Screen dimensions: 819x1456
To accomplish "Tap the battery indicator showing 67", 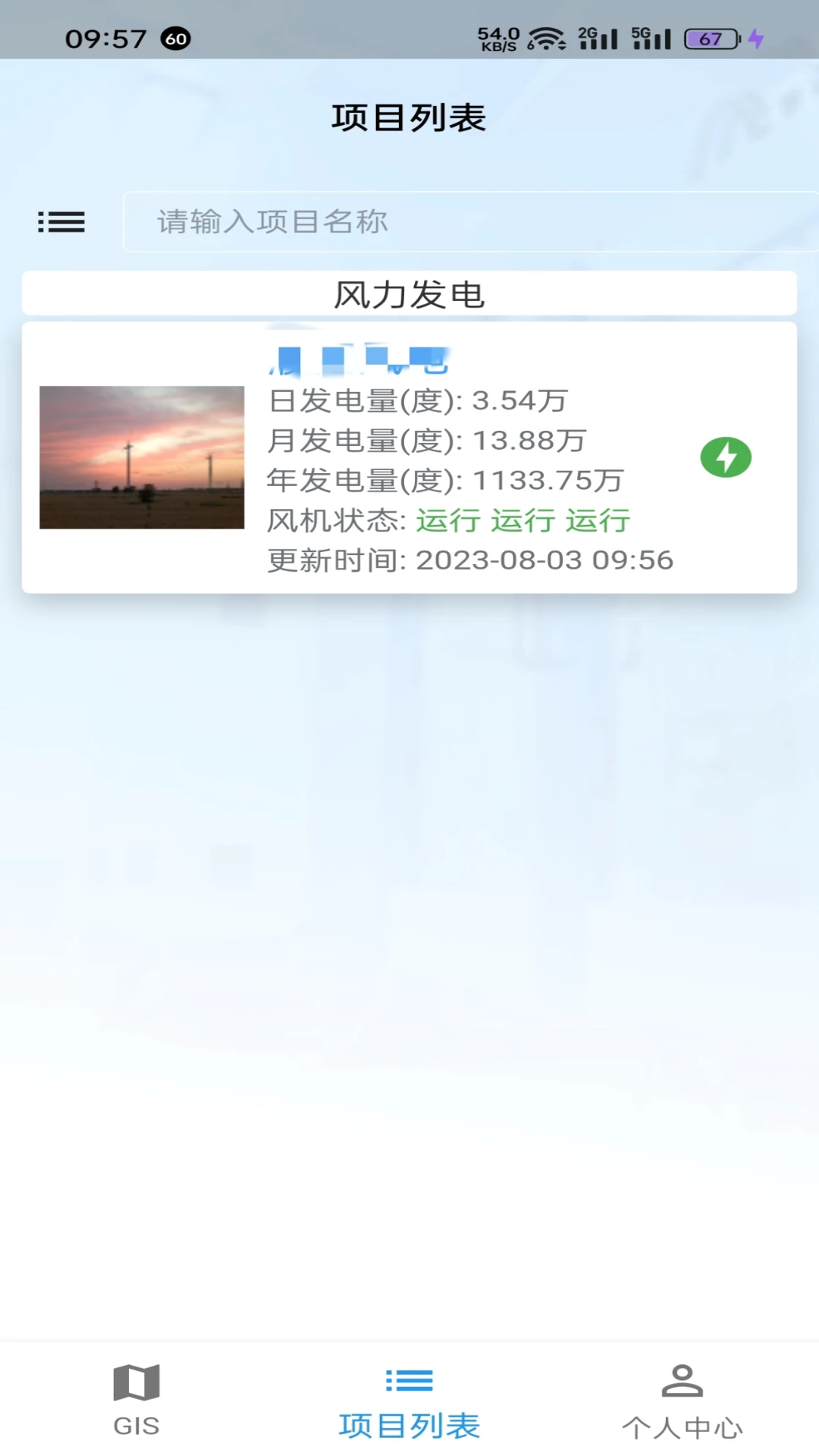I will [x=708, y=36].
